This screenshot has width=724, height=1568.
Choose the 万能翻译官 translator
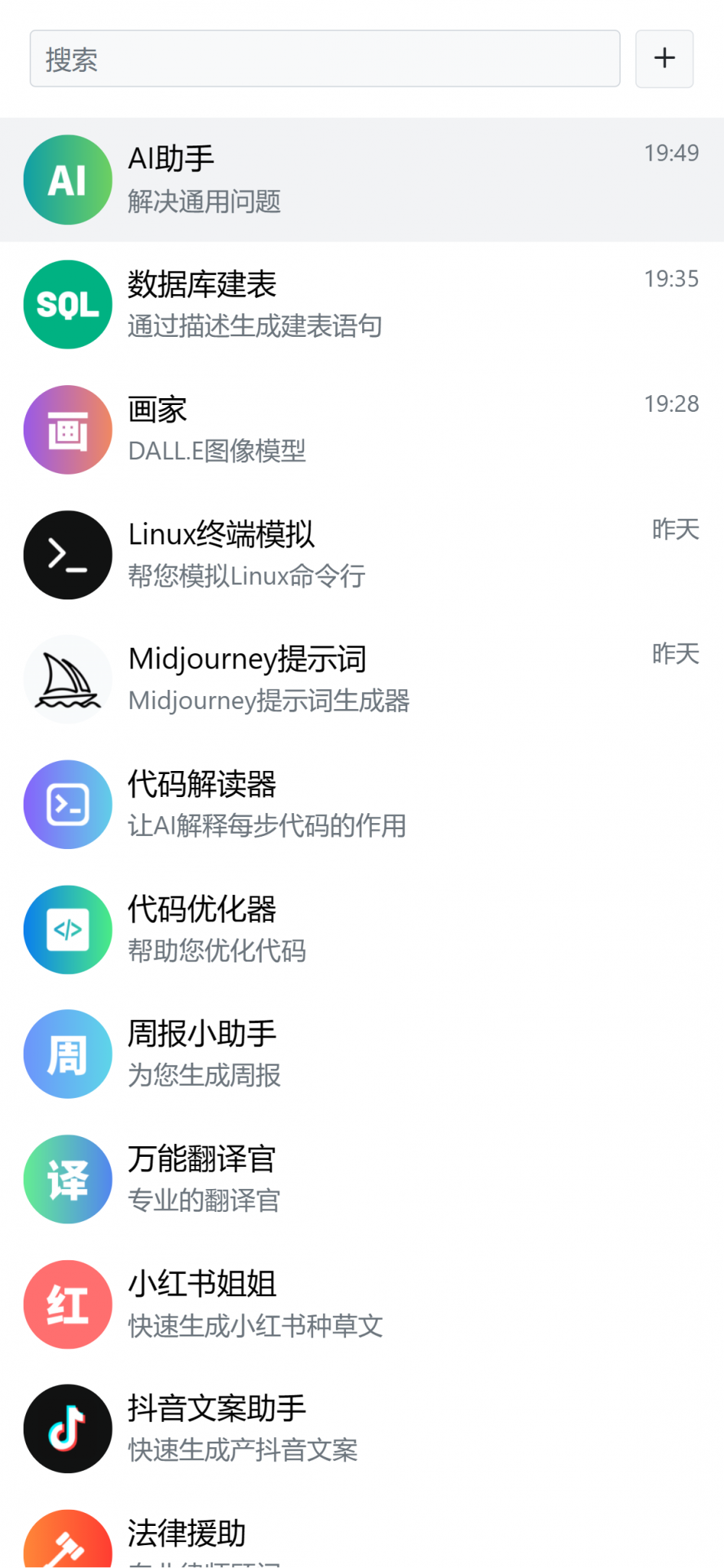pyautogui.click(x=362, y=1179)
